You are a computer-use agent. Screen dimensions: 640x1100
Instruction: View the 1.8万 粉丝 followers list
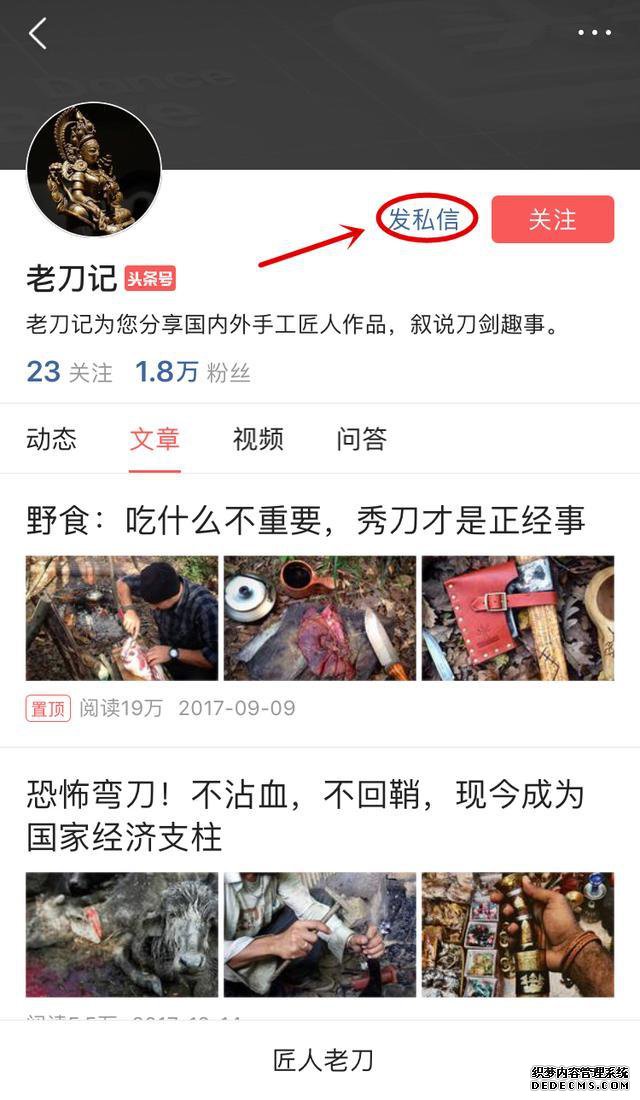192,372
